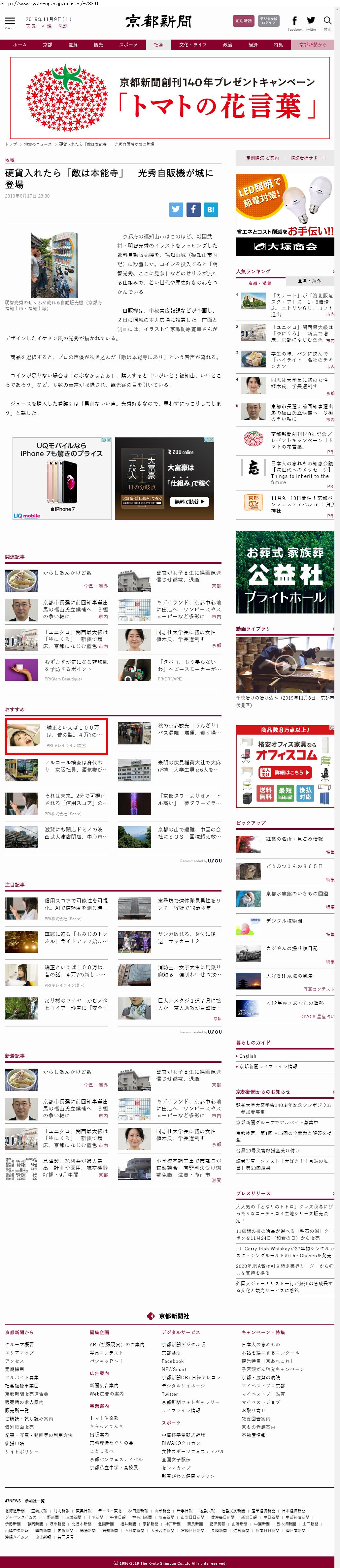
Task: Share the article on Twitter
Action: pos(176,209)
